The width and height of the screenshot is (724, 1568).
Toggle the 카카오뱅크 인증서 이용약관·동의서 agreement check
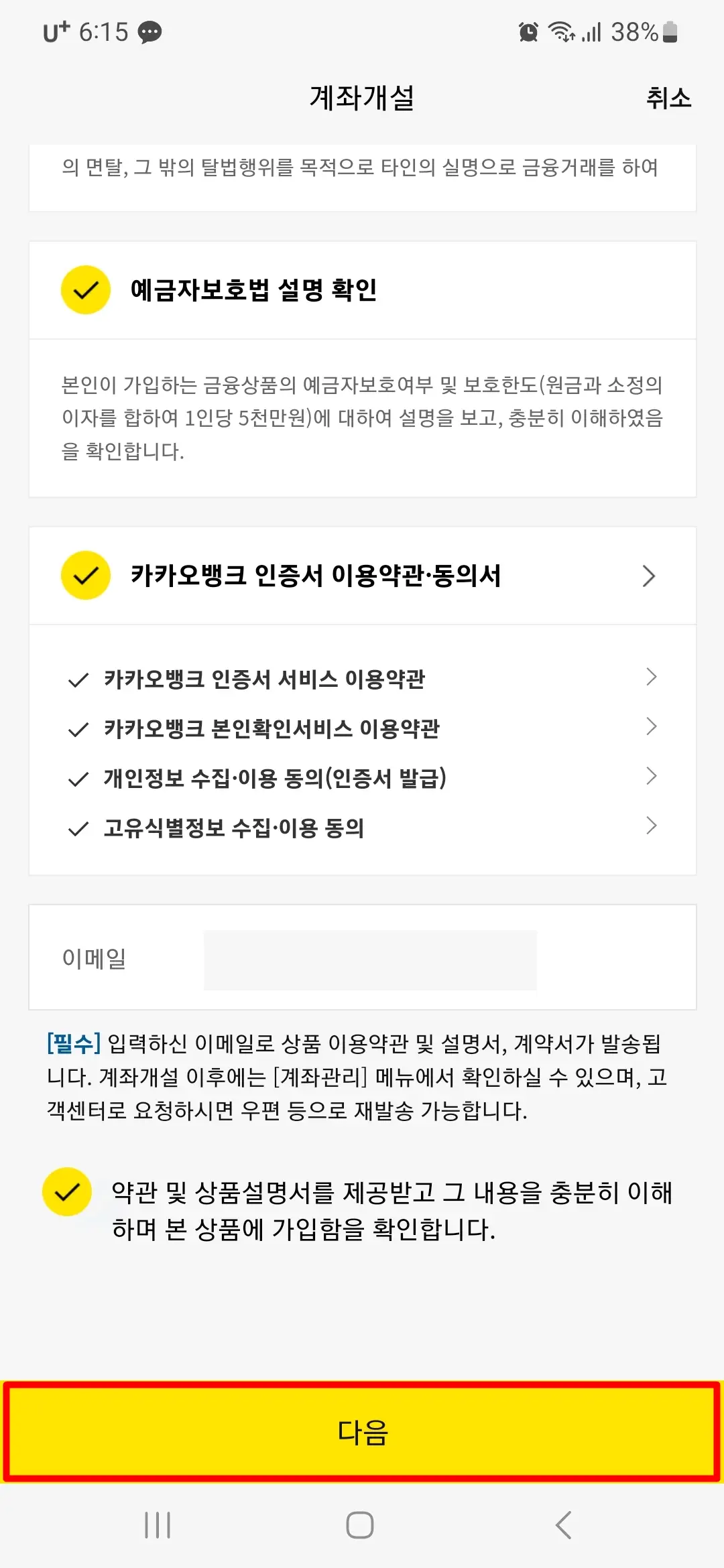pos(85,575)
